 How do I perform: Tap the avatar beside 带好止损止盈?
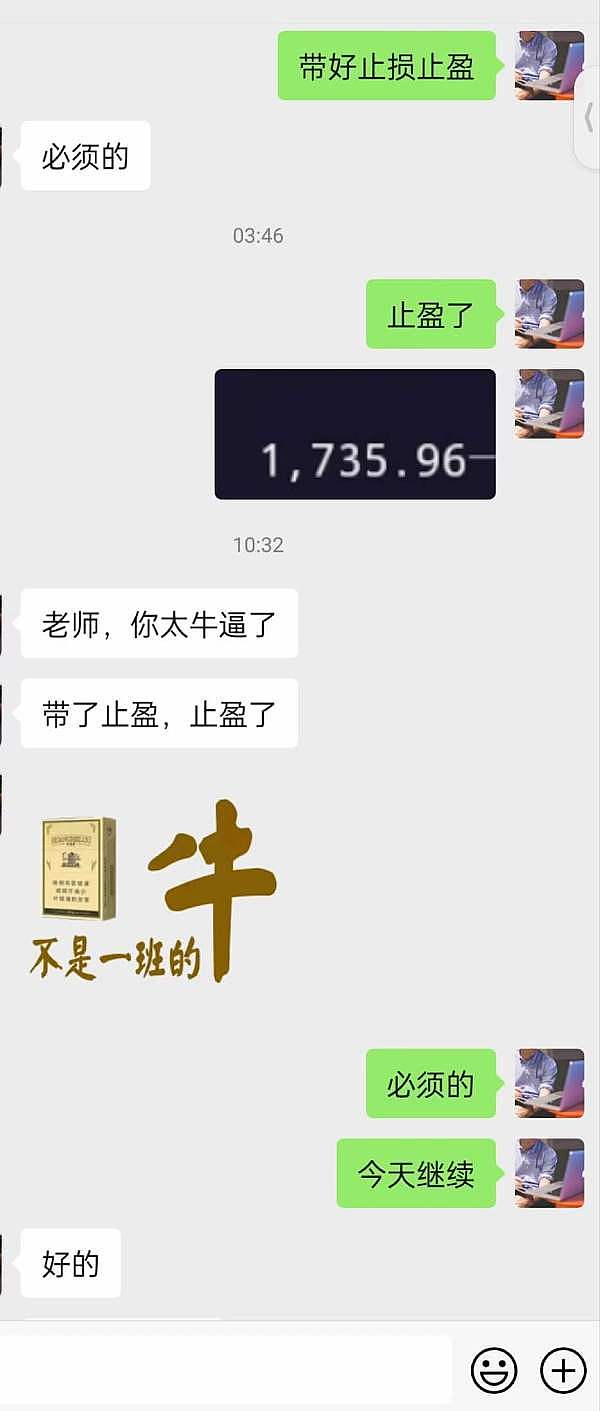pyautogui.click(x=549, y=66)
